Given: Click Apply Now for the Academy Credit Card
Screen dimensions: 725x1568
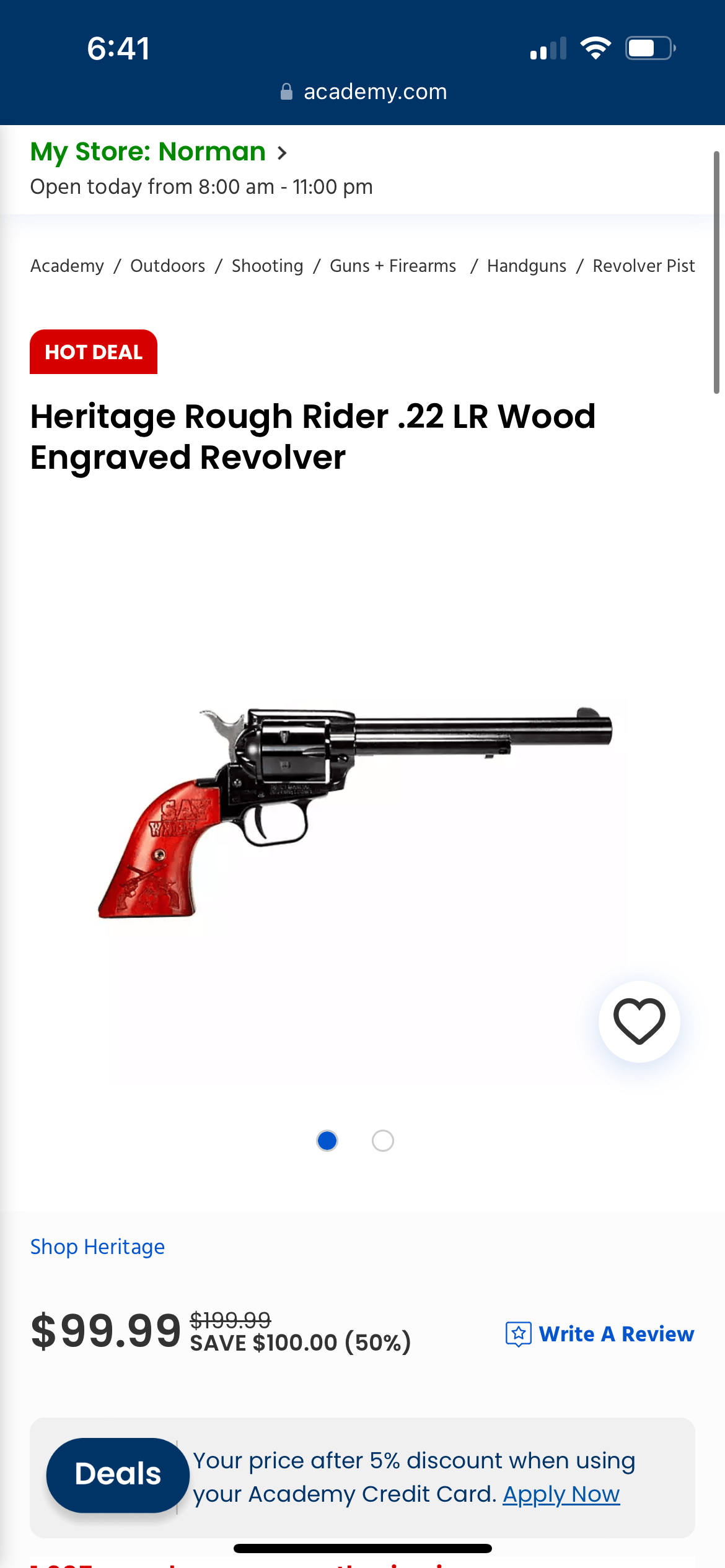Looking at the screenshot, I should coord(561,1494).
